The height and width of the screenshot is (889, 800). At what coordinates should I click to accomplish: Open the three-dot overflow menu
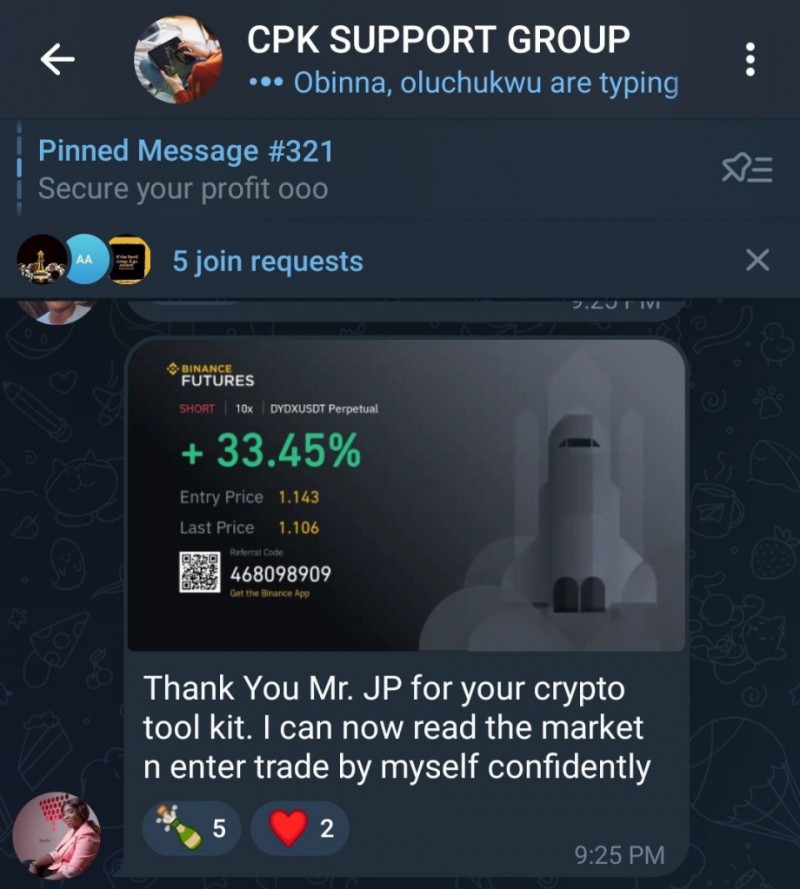[749, 60]
